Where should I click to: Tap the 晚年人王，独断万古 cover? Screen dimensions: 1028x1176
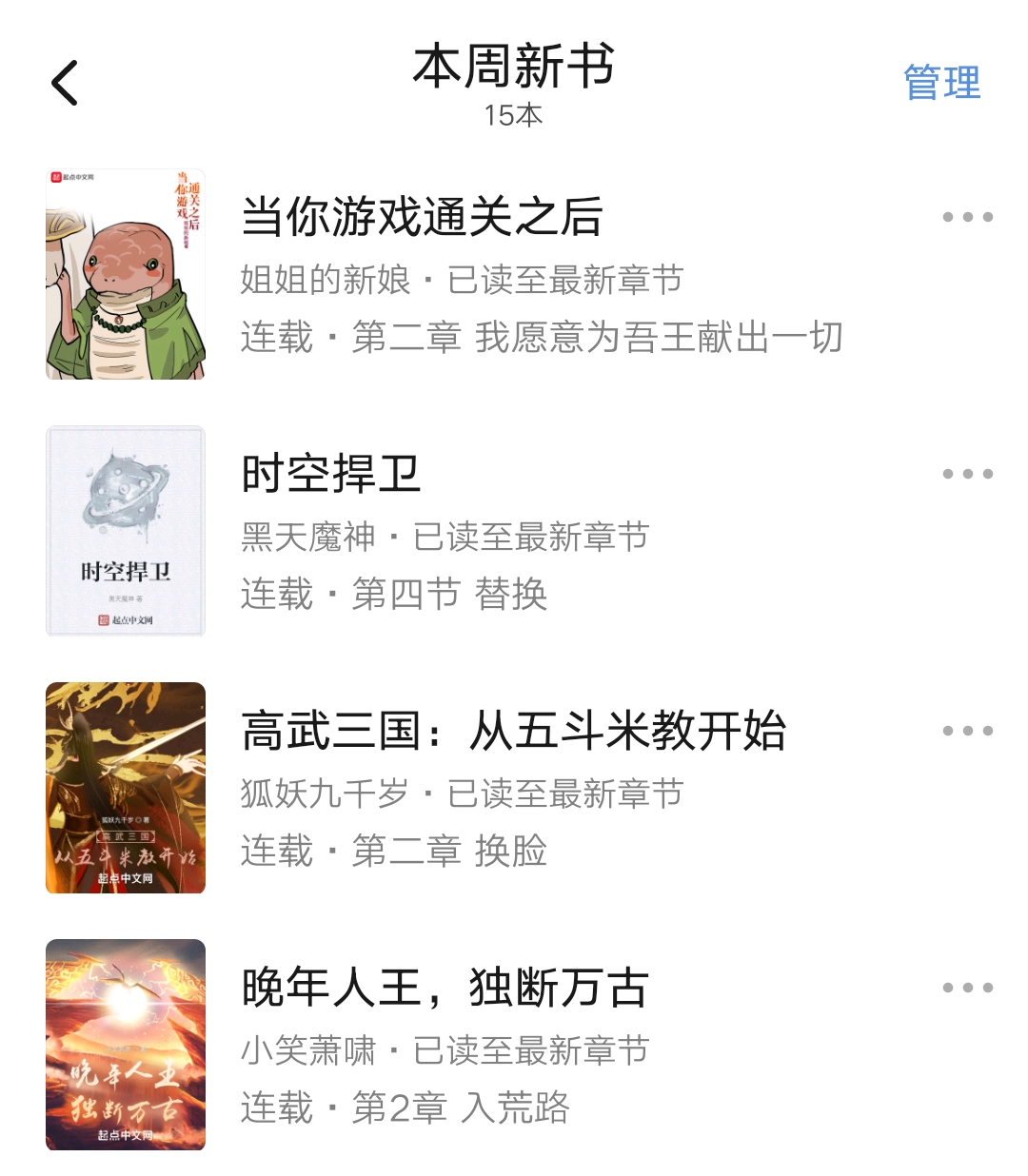pyautogui.click(x=125, y=1047)
